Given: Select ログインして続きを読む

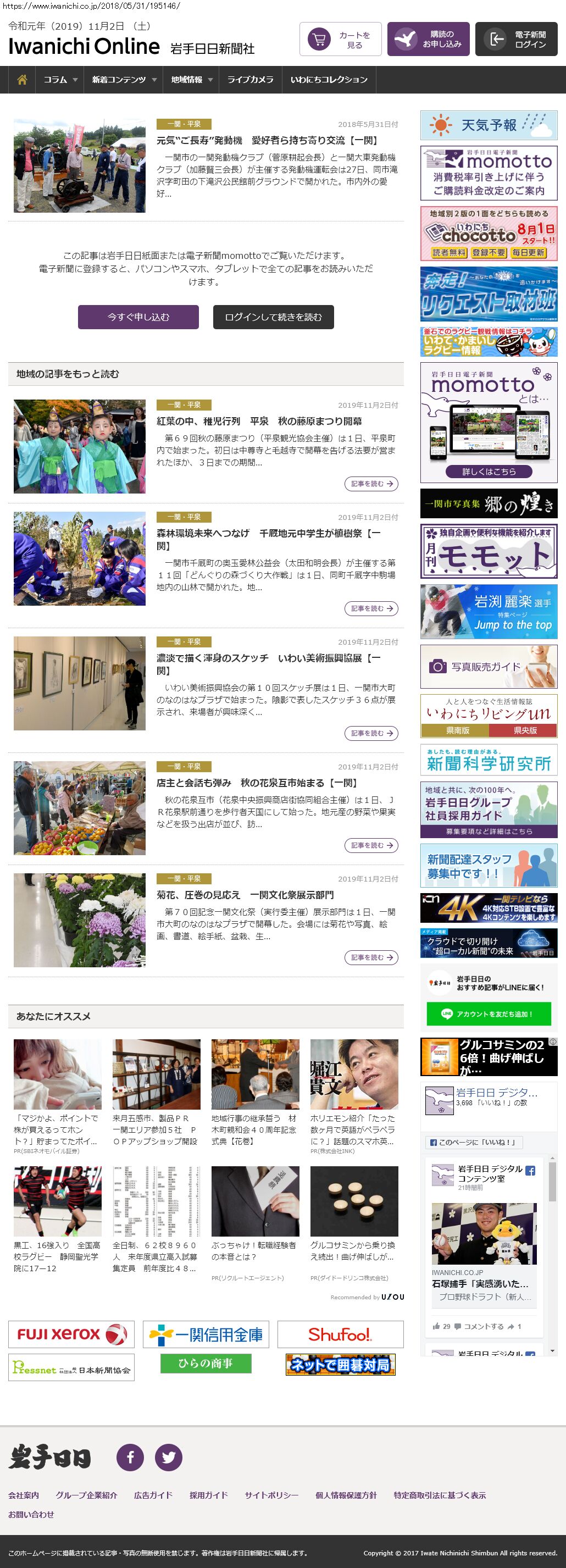Looking at the screenshot, I should 273,317.
